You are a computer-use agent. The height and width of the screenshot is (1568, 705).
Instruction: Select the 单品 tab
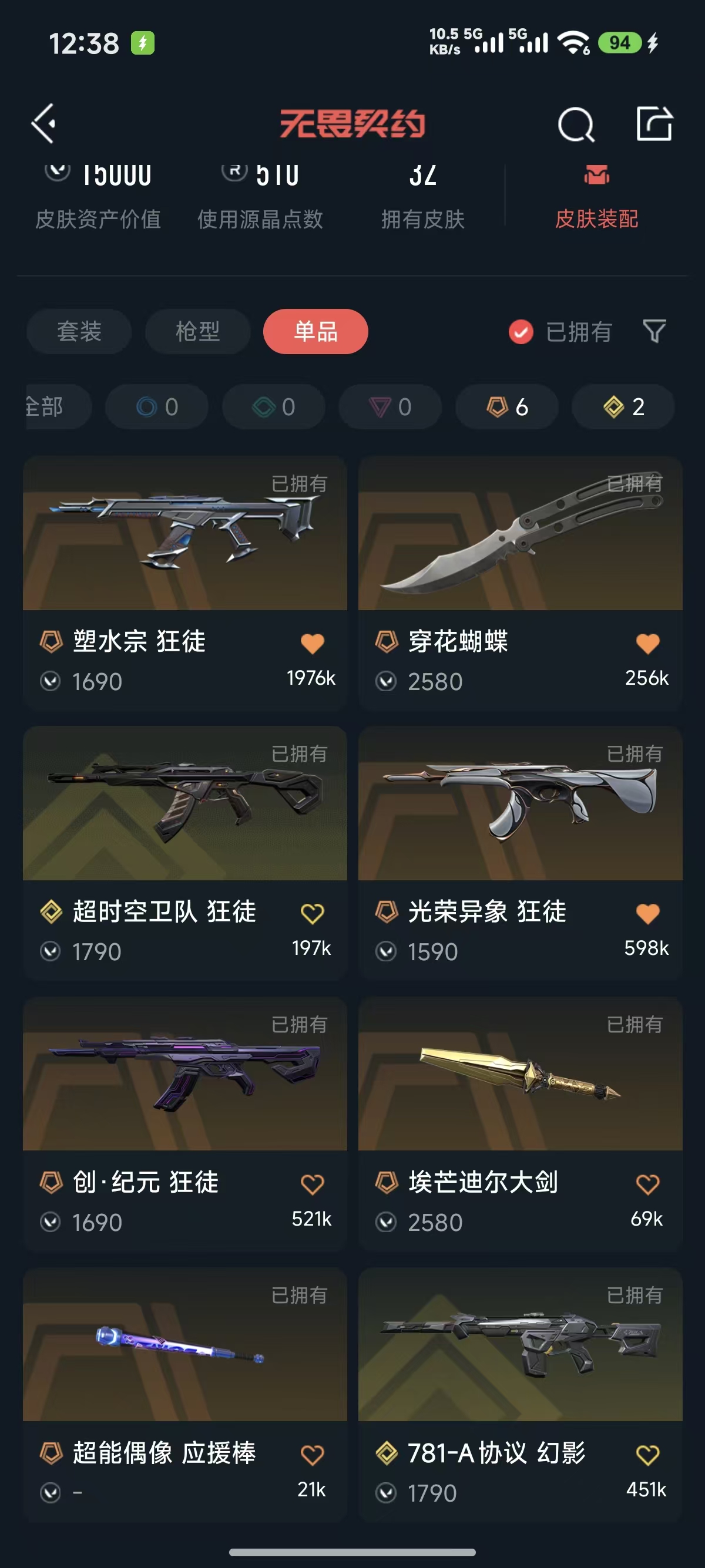tap(315, 332)
